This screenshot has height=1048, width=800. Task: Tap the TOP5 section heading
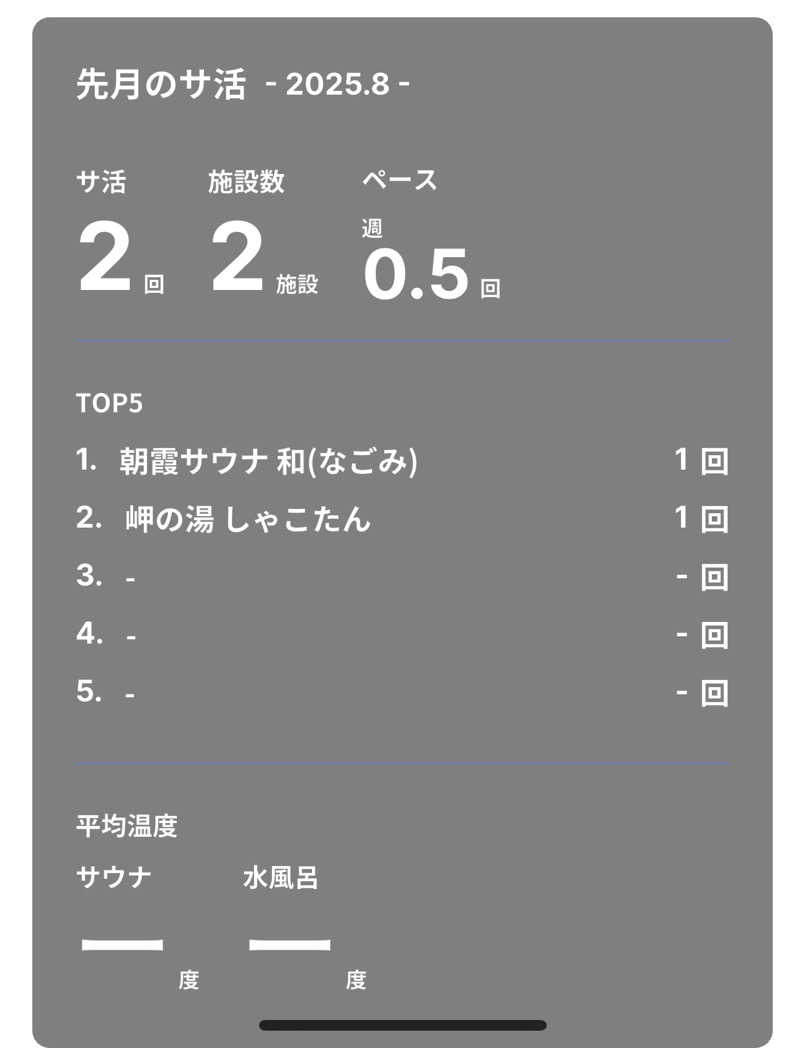tap(110, 404)
